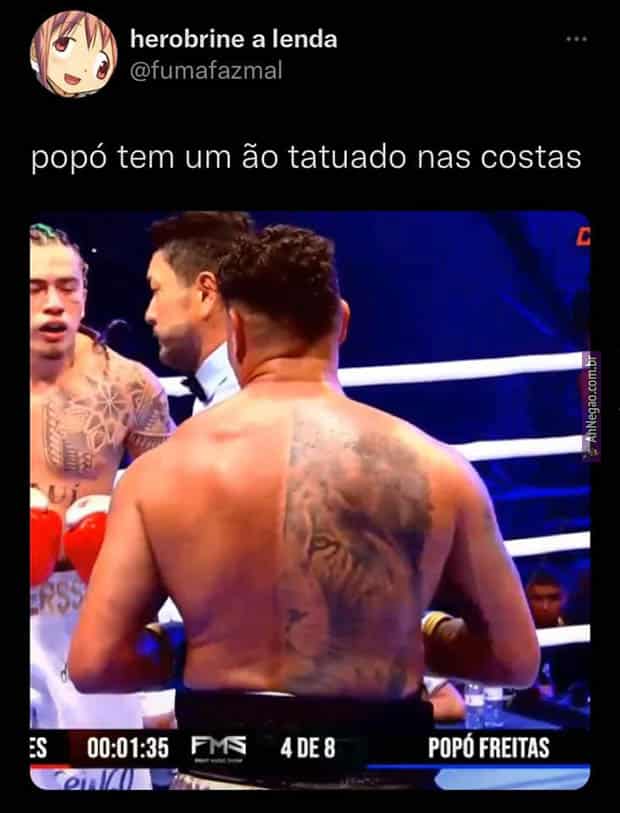Image resolution: width=620 pixels, height=813 pixels.
Task: Open the tweet's overflow menu
Action: (577, 39)
